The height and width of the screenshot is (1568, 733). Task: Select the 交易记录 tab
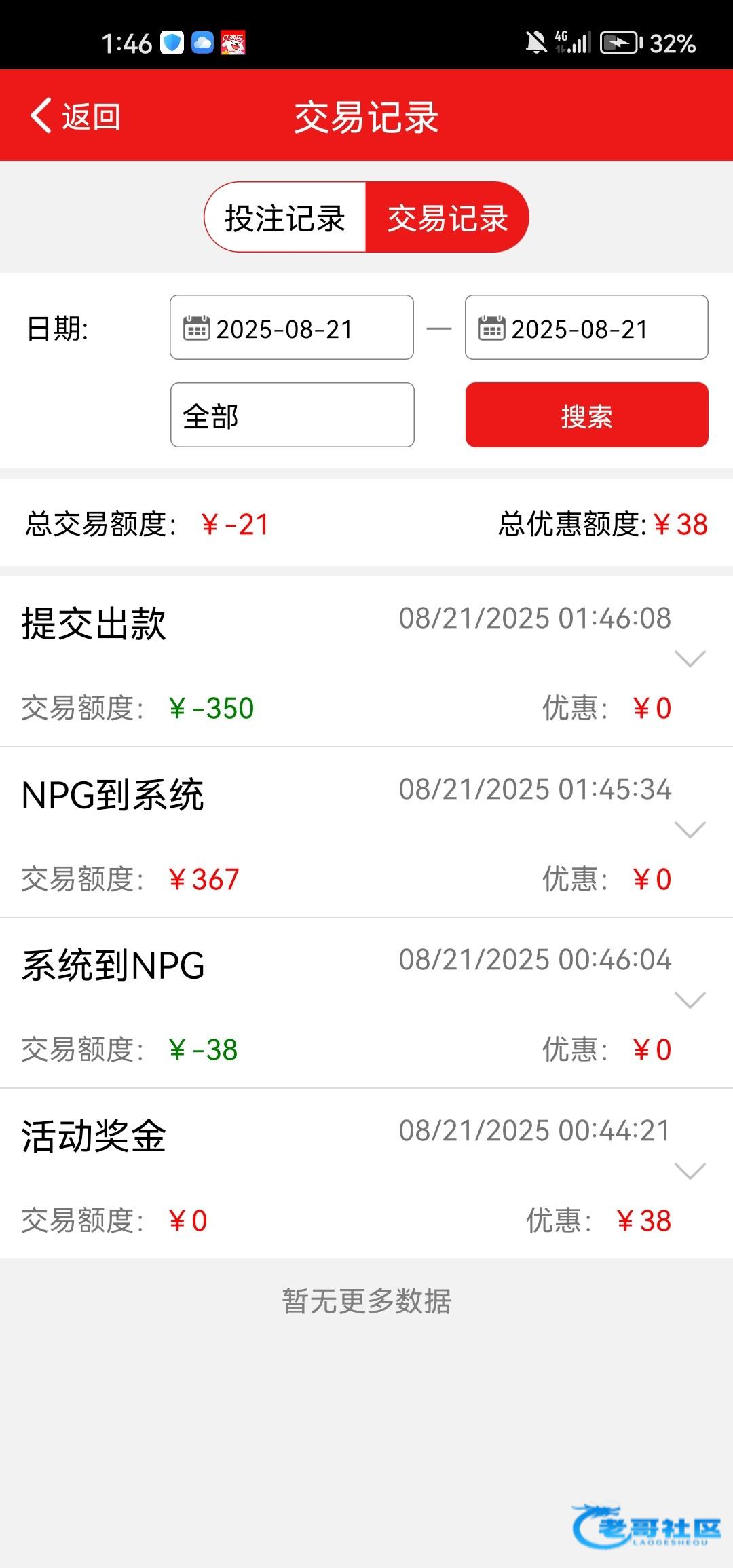[447, 218]
